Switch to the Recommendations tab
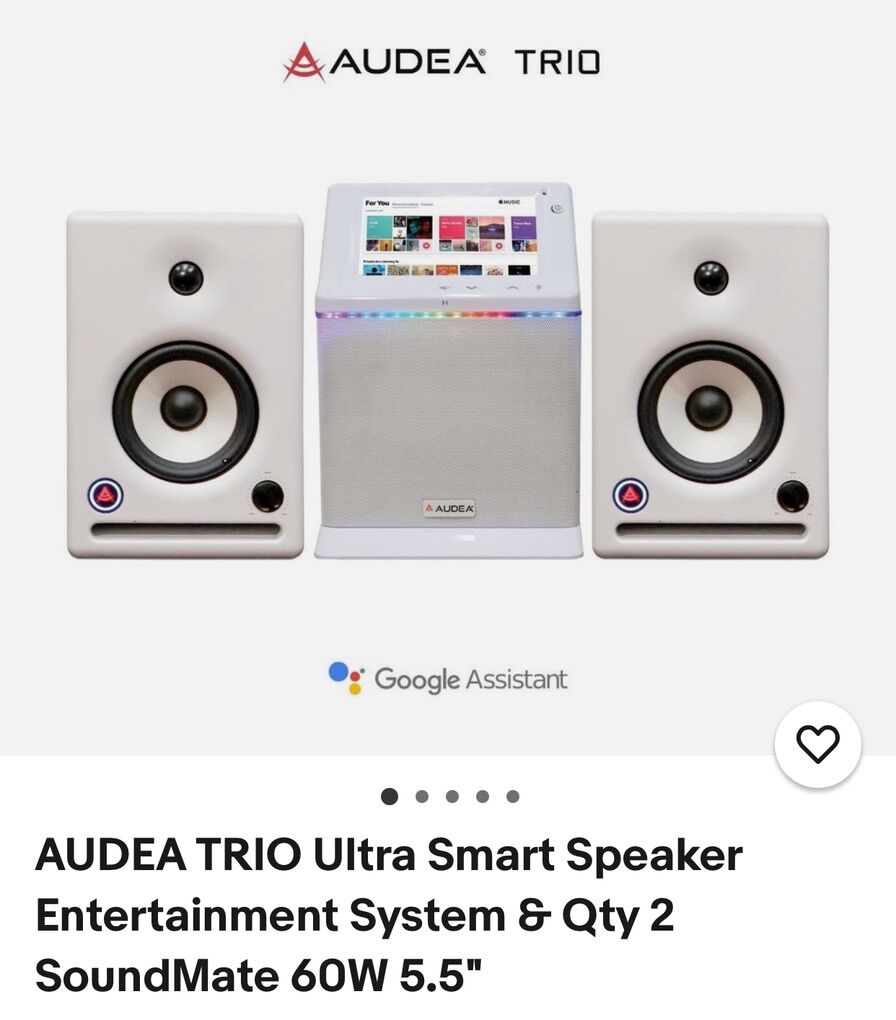 [405, 204]
